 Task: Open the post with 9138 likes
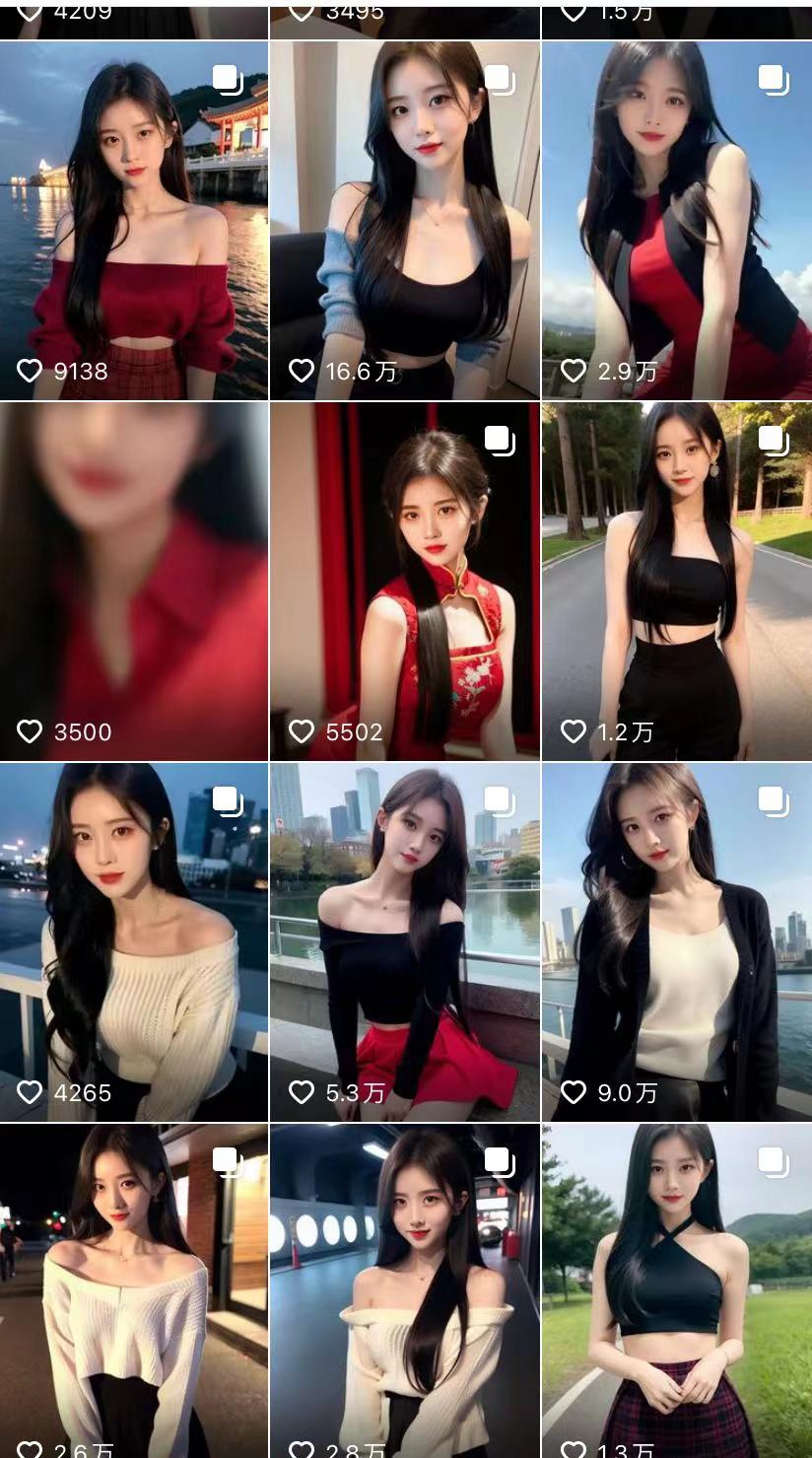click(x=134, y=220)
